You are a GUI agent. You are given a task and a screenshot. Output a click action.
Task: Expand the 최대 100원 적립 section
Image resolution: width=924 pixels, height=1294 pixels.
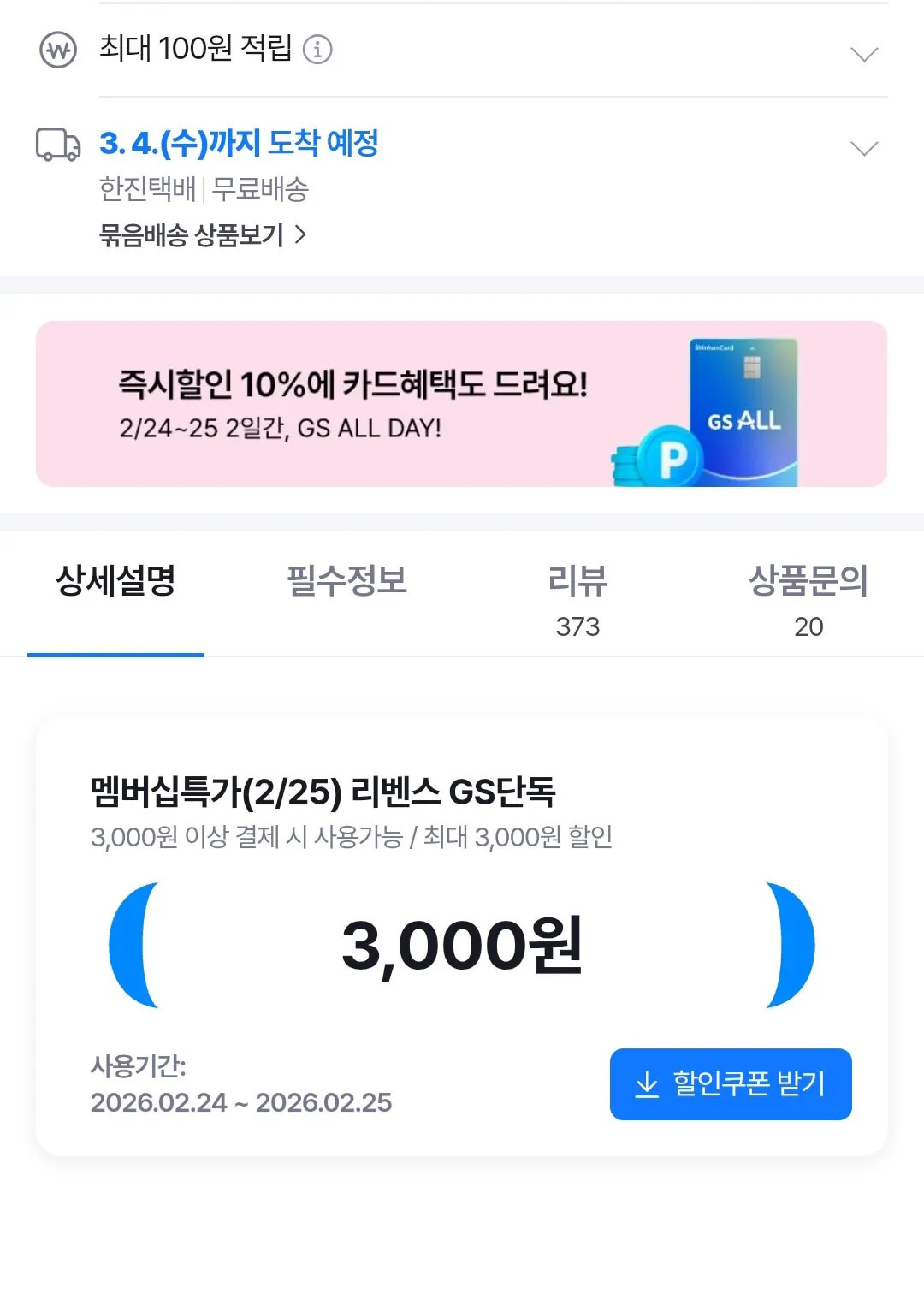pyautogui.click(x=864, y=53)
